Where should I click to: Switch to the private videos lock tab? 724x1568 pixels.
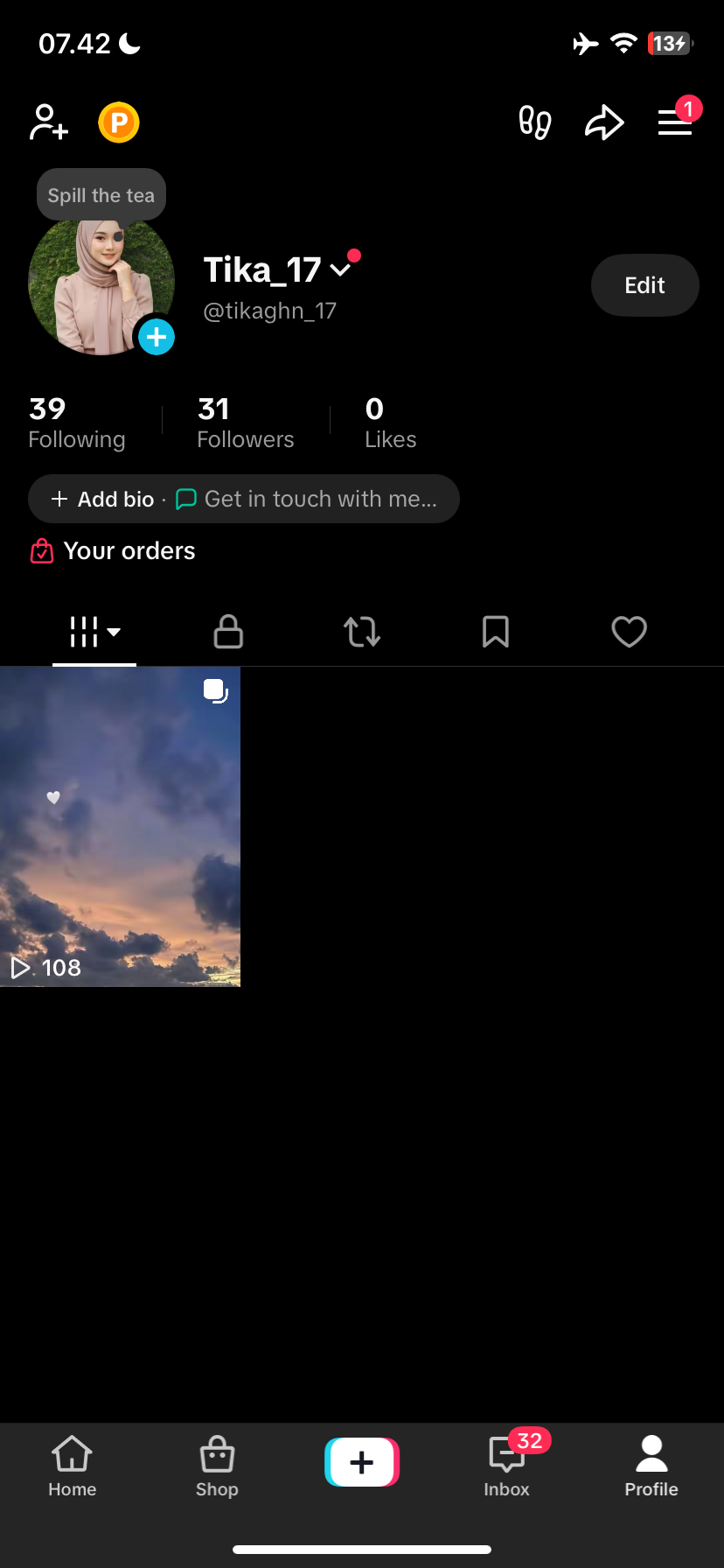click(228, 632)
